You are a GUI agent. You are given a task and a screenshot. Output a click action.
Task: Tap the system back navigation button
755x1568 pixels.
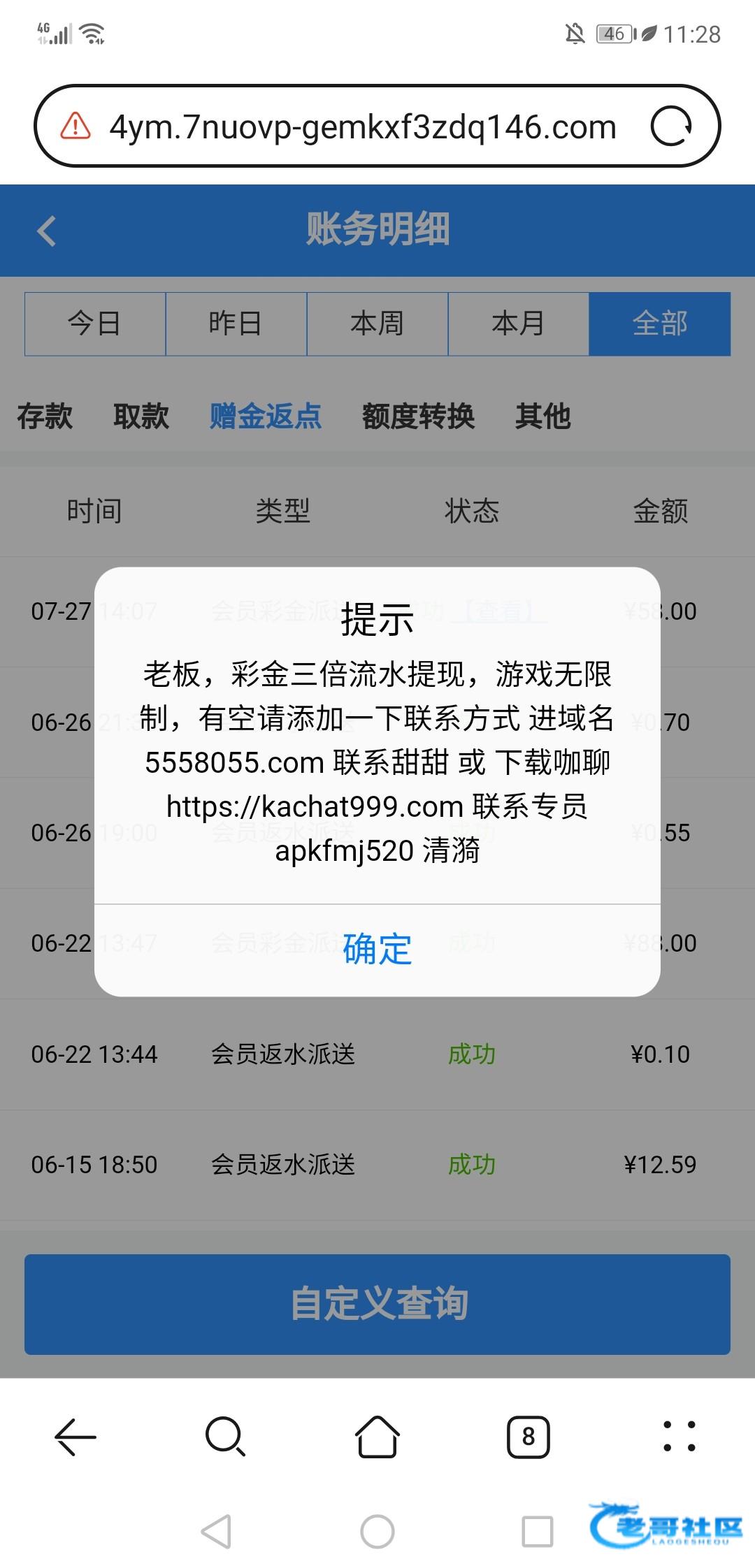point(216,1532)
